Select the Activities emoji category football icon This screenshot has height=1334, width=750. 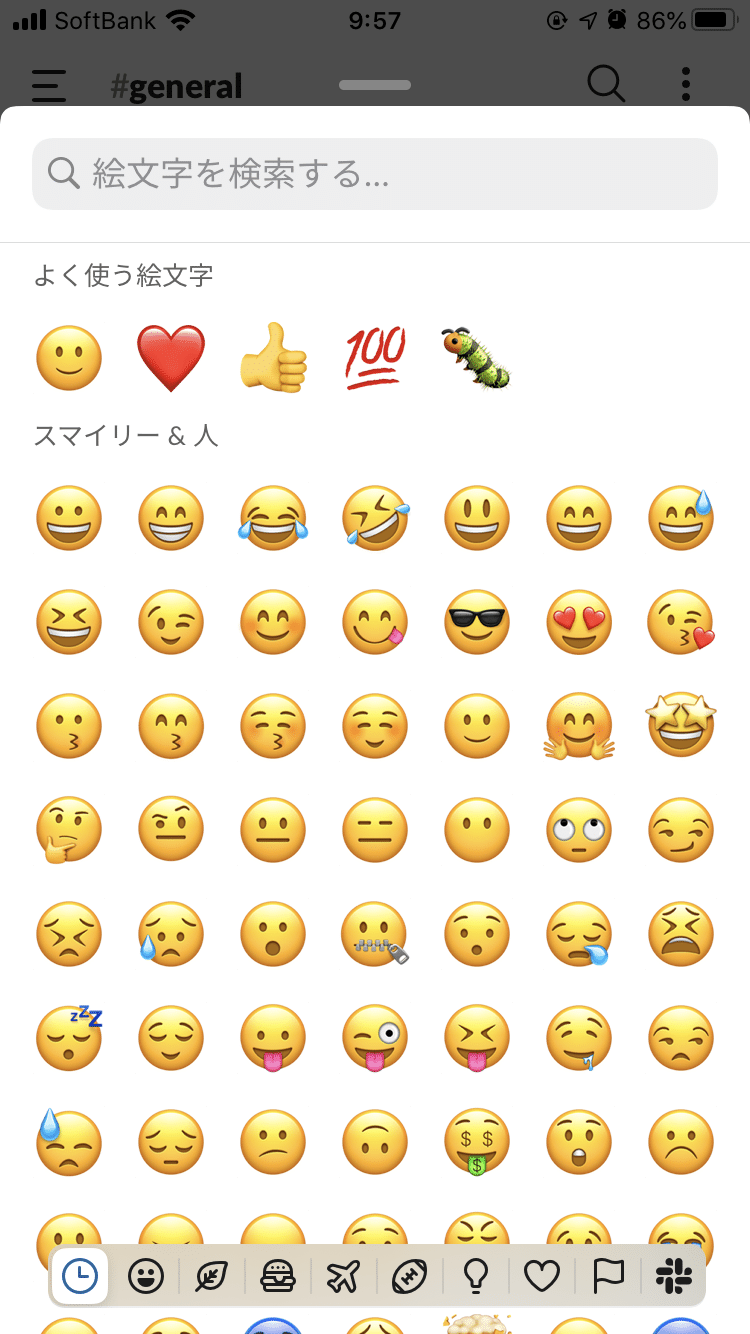[x=409, y=1275]
